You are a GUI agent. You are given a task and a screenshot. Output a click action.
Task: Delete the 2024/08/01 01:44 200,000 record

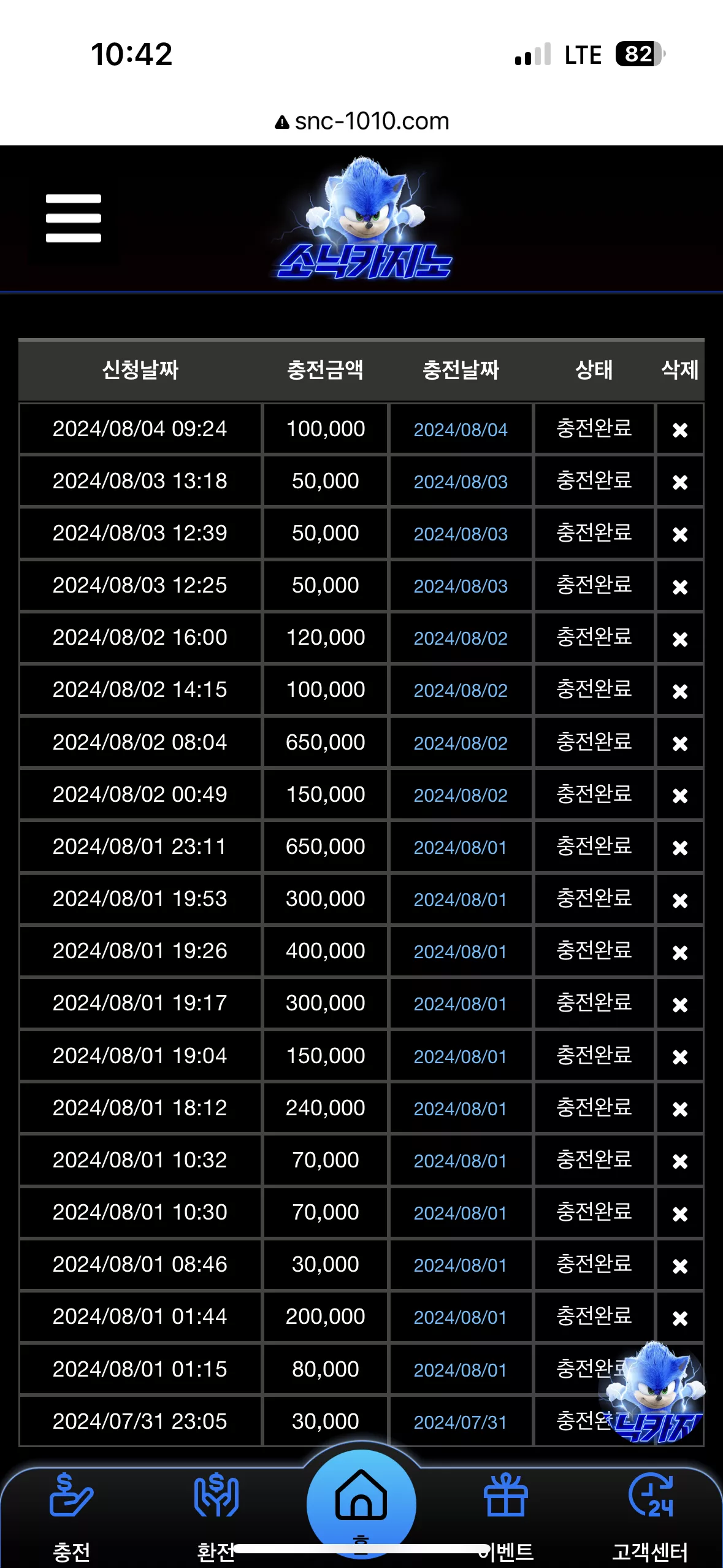(679, 1317)
